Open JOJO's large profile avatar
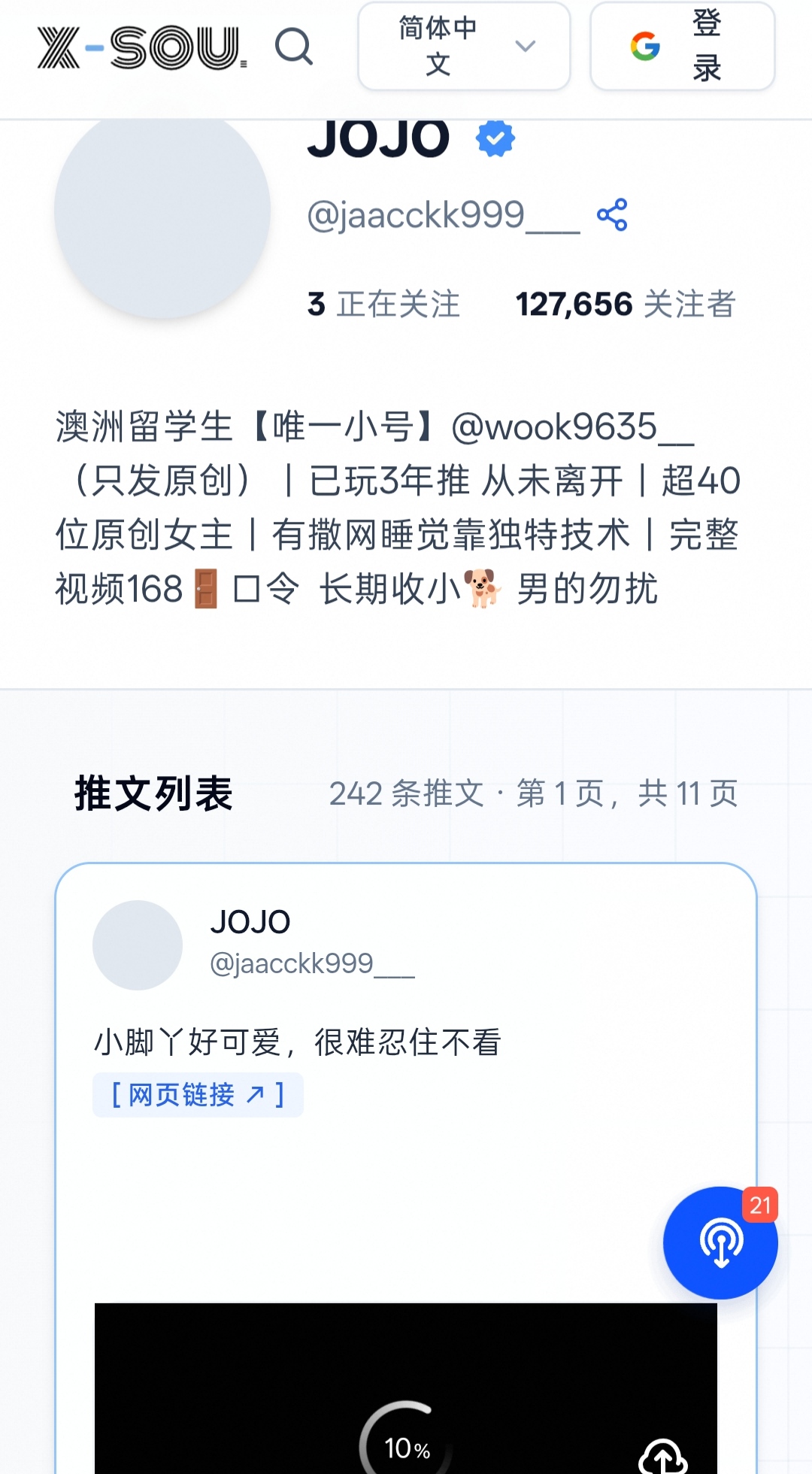 (x=162, y=211)
